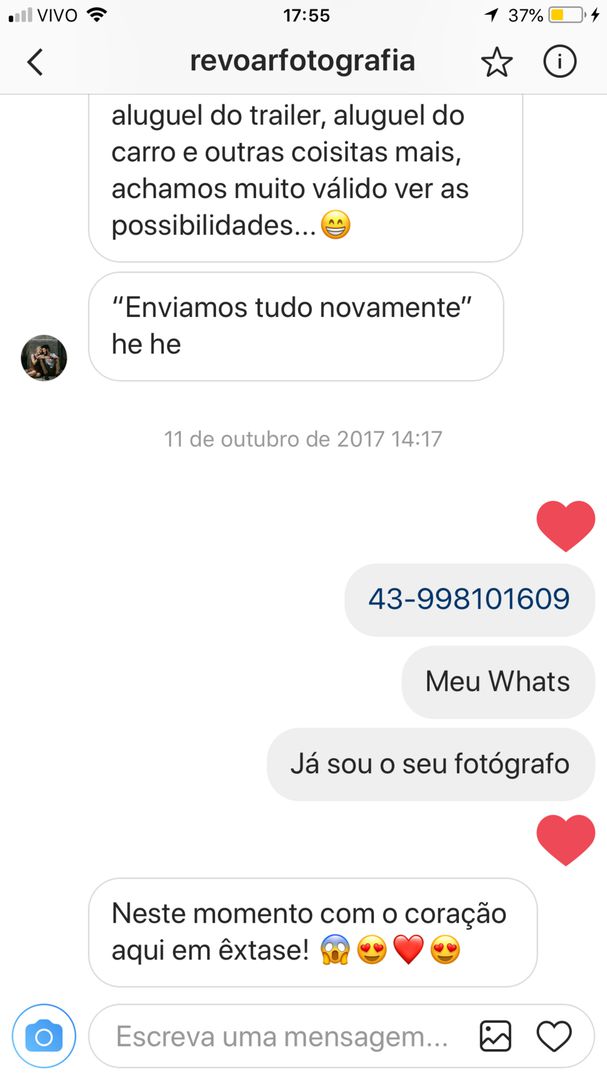
Task: Go back to the inbox list
Action: [35, 62]
